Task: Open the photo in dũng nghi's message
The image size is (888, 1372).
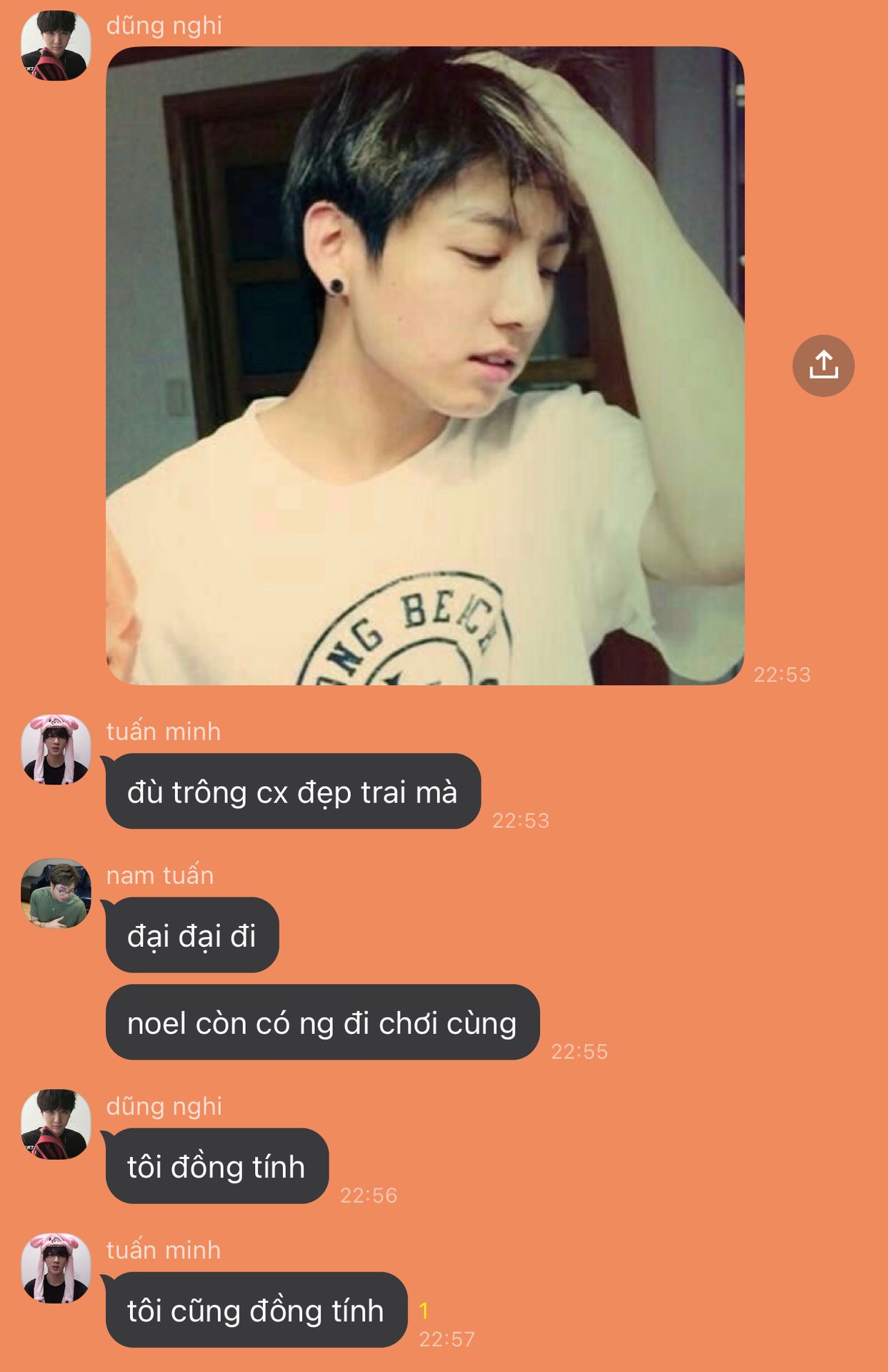Action: [x=425, y=365]
